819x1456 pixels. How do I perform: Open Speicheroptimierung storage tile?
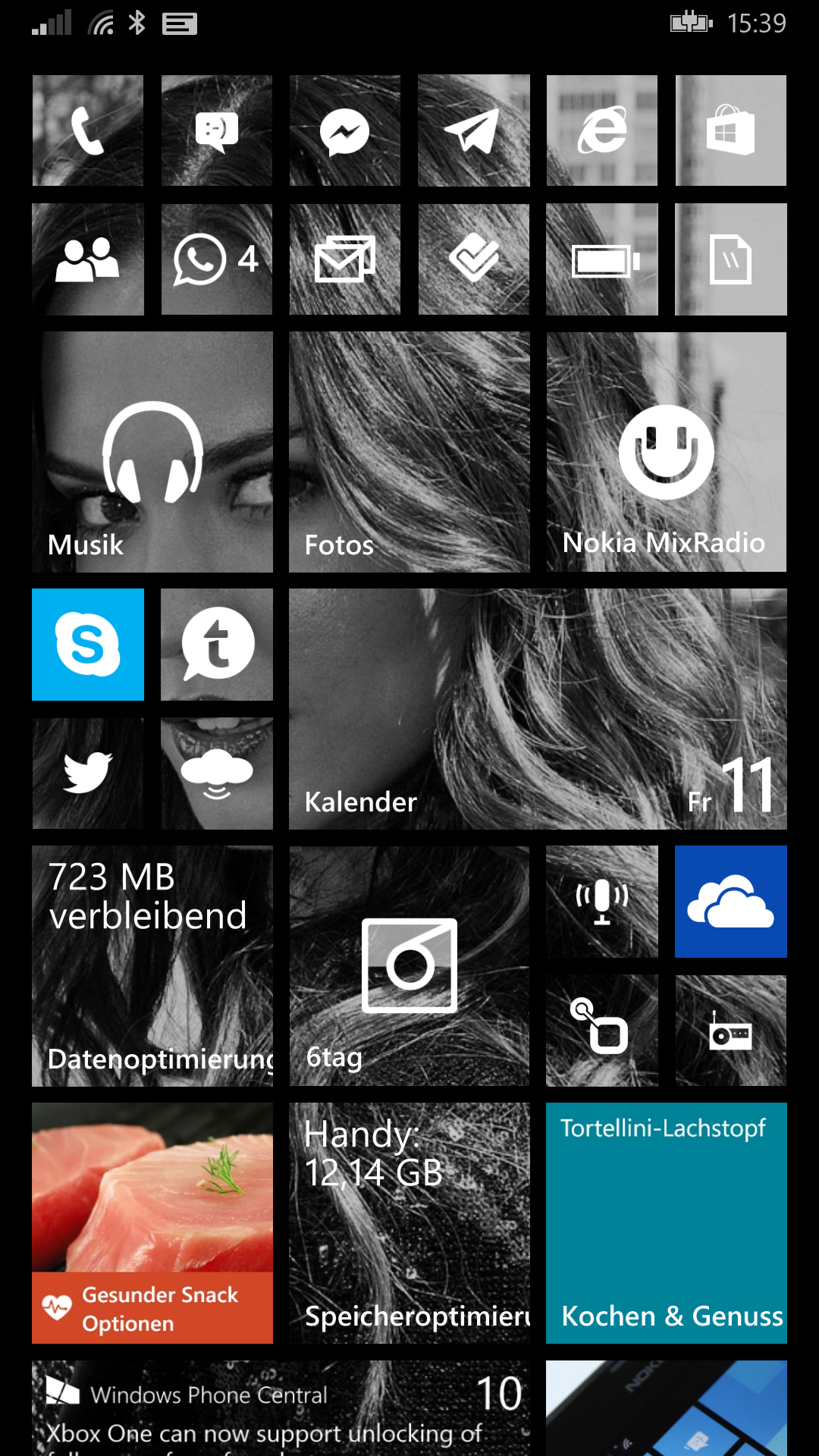(409, 1223)
